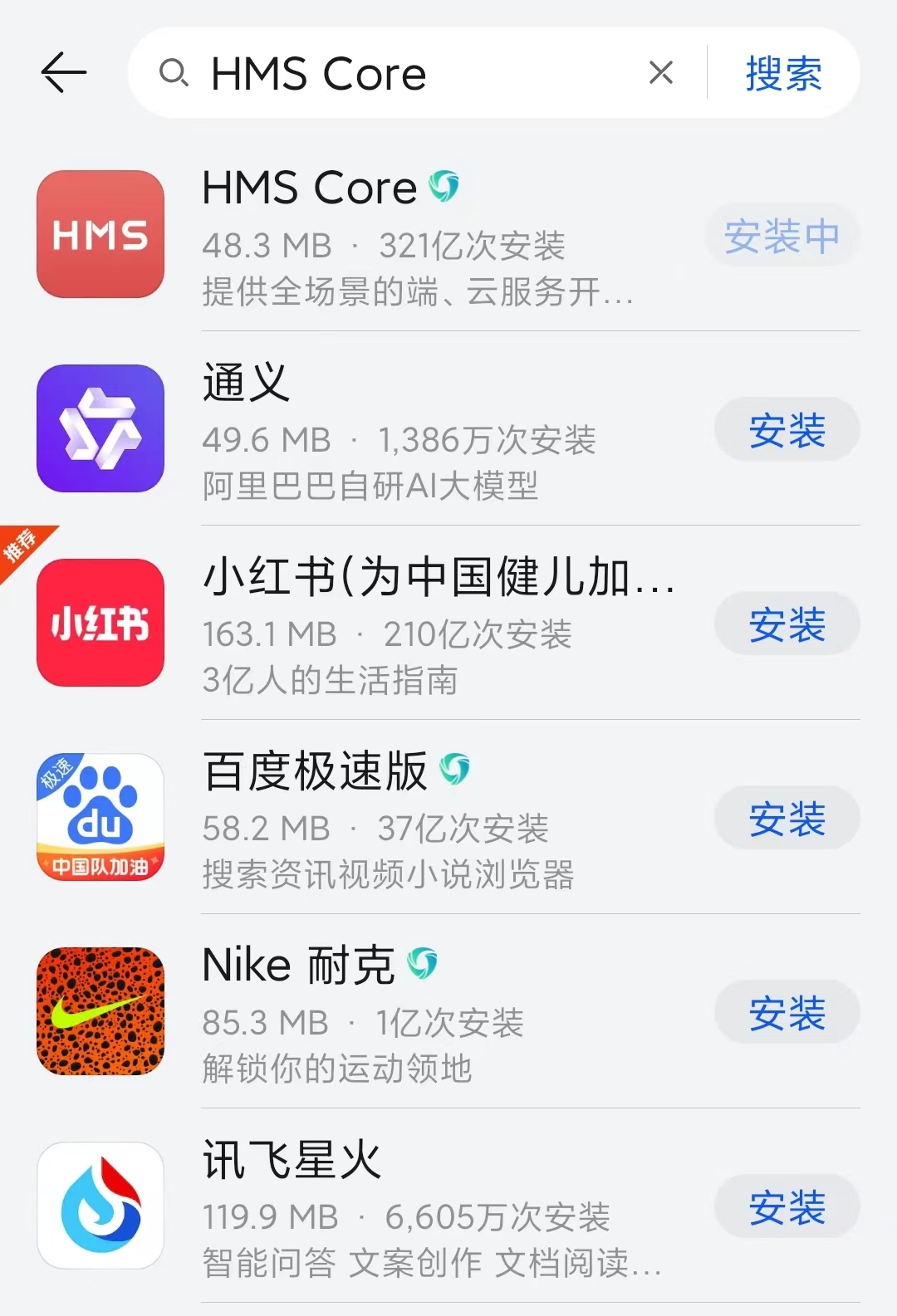Image resolution: width=897 pixels, height=1316 pixels.
Task: Install the Nike 耐克 app
Action: [x=787, y=1013]
